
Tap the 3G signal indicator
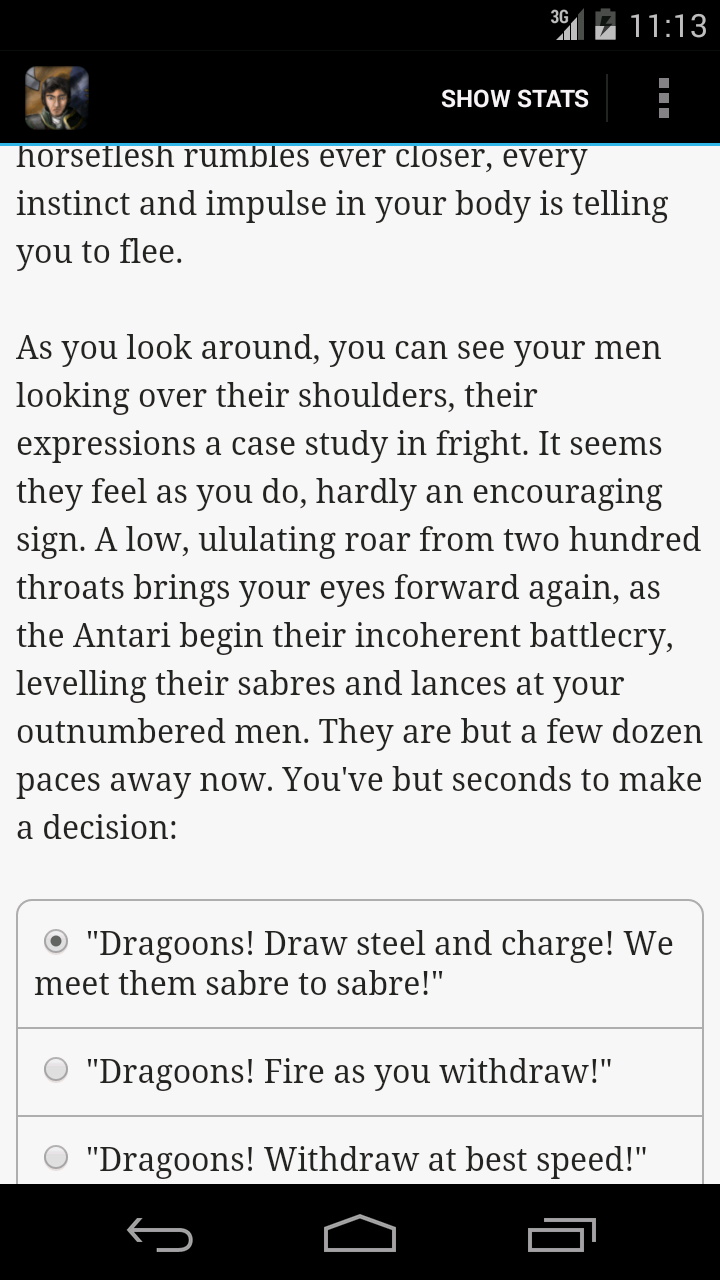tap(565, 26)
